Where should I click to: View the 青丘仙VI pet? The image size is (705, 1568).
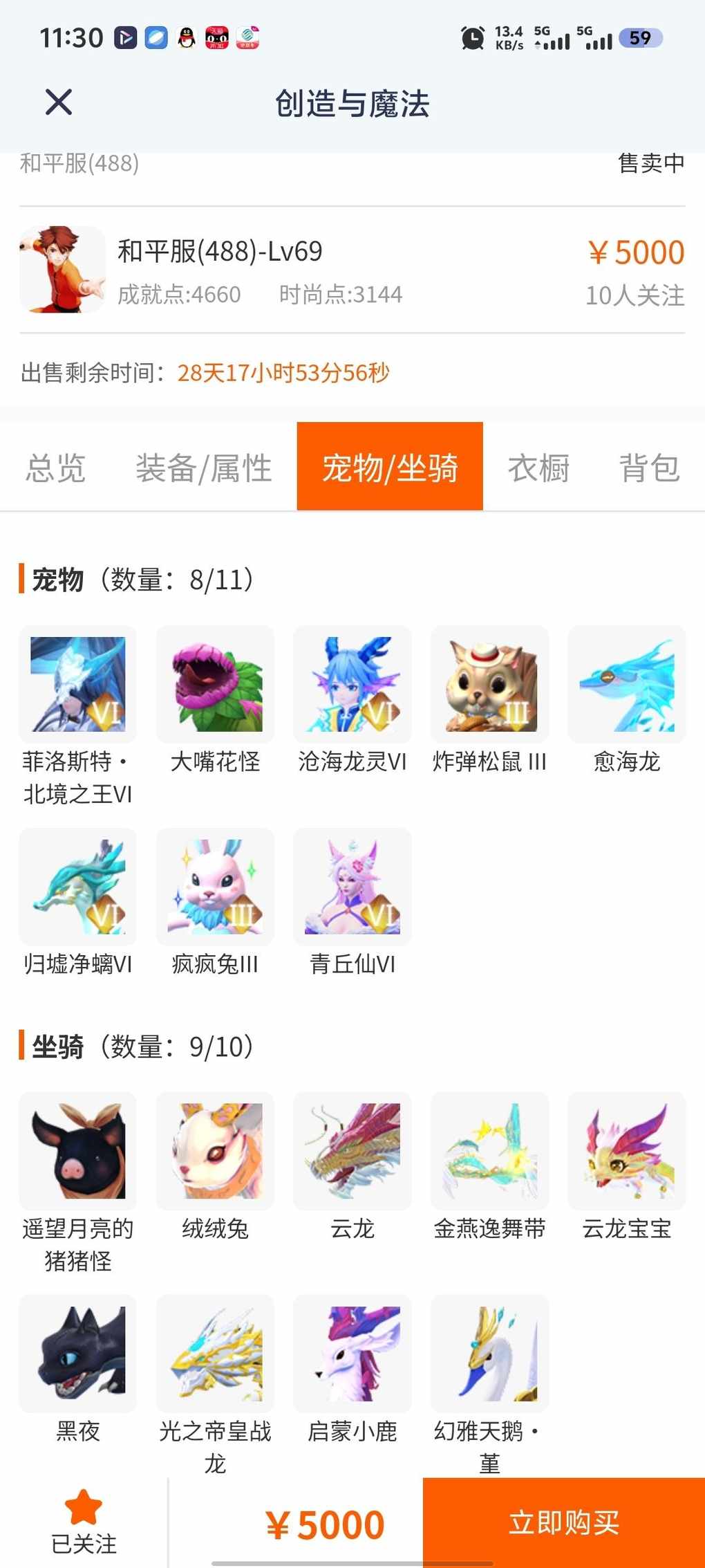point(352,887)
